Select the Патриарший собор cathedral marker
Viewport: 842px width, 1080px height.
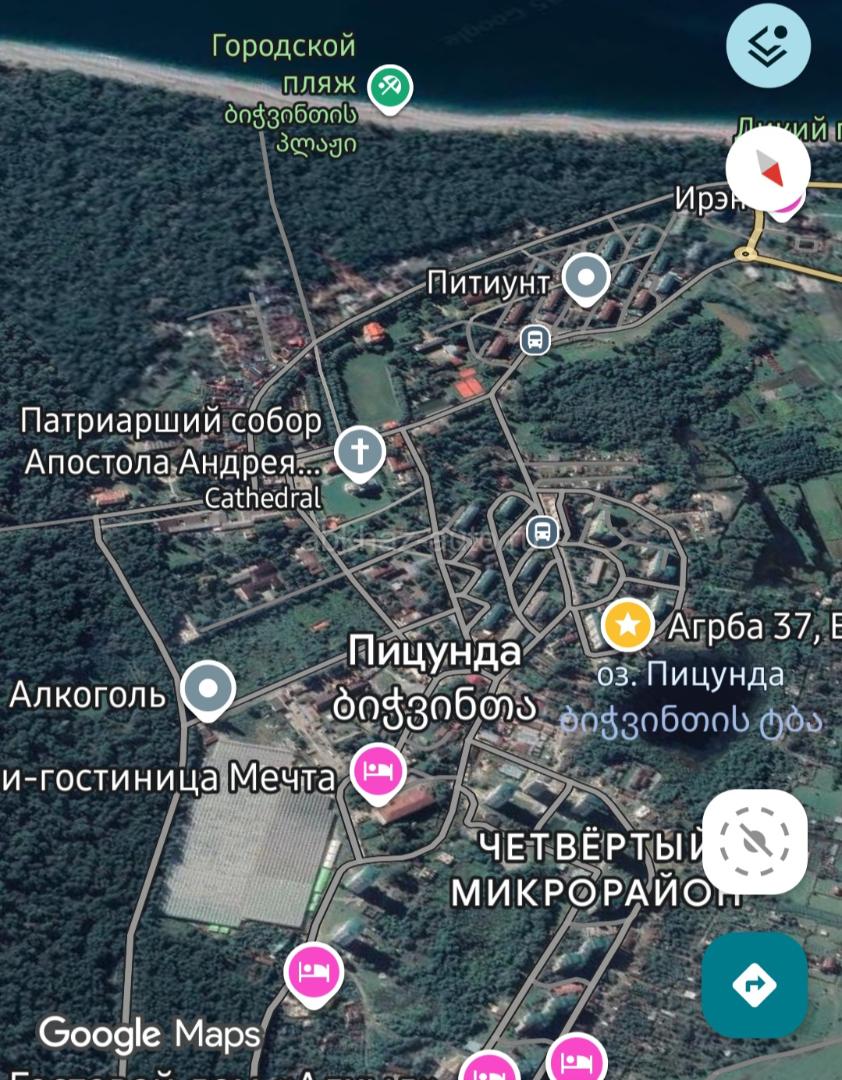pyautogui.click(x=359, y=452)
